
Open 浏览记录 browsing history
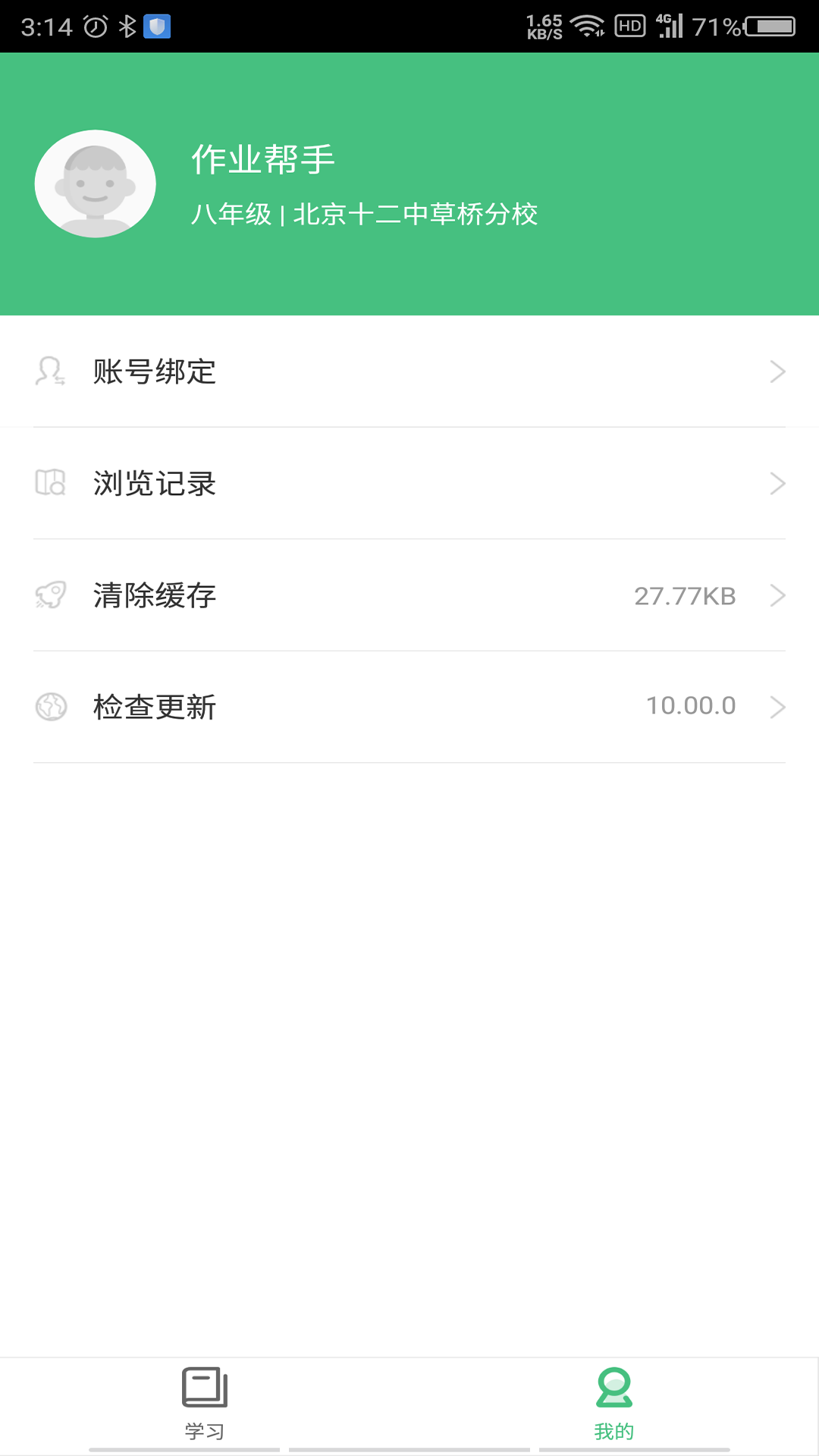[409, 483]
